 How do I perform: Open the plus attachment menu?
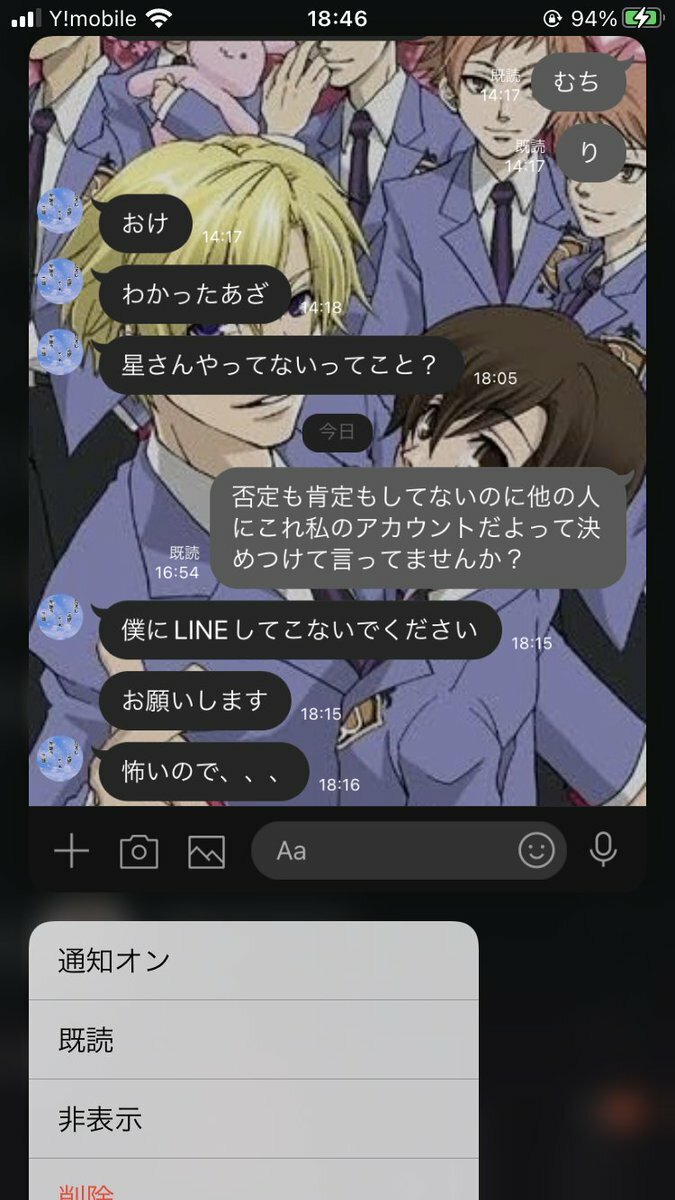71,852
